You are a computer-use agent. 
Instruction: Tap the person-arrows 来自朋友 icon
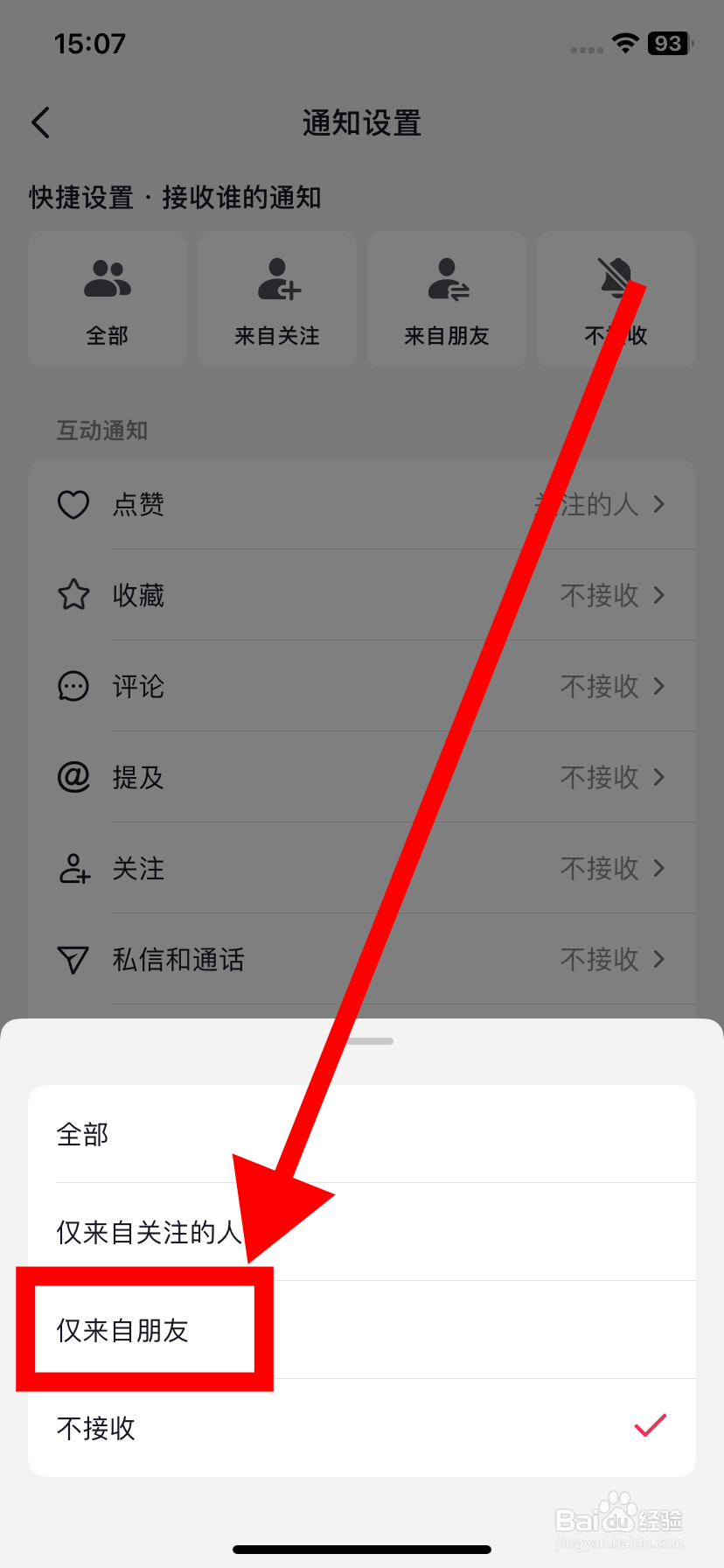coord(446,278)
